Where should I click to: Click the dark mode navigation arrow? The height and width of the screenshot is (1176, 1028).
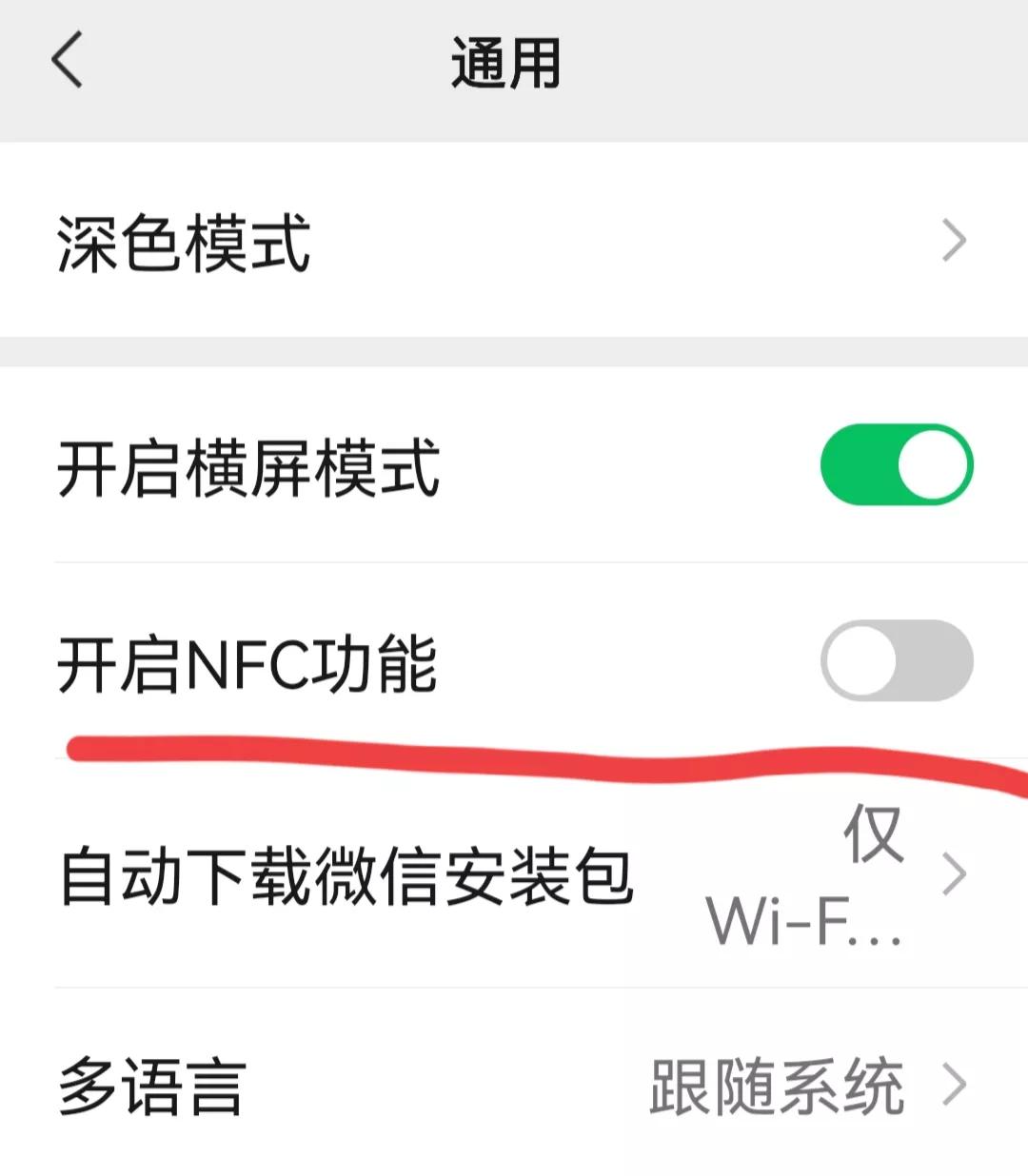955,243
